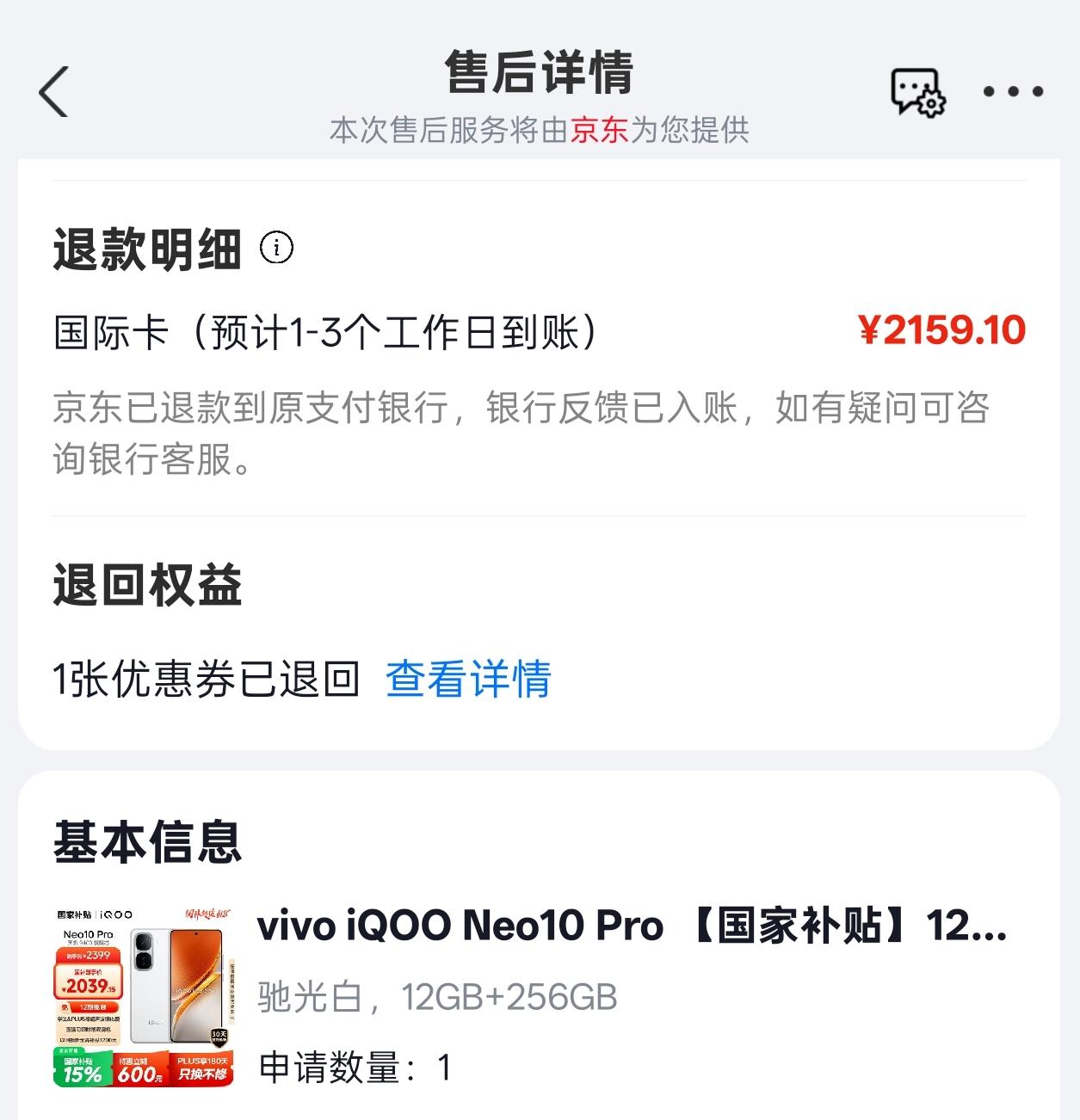1080x1120 pixels.
Task: Open the customer service chat icon
Action: [917, 92]
